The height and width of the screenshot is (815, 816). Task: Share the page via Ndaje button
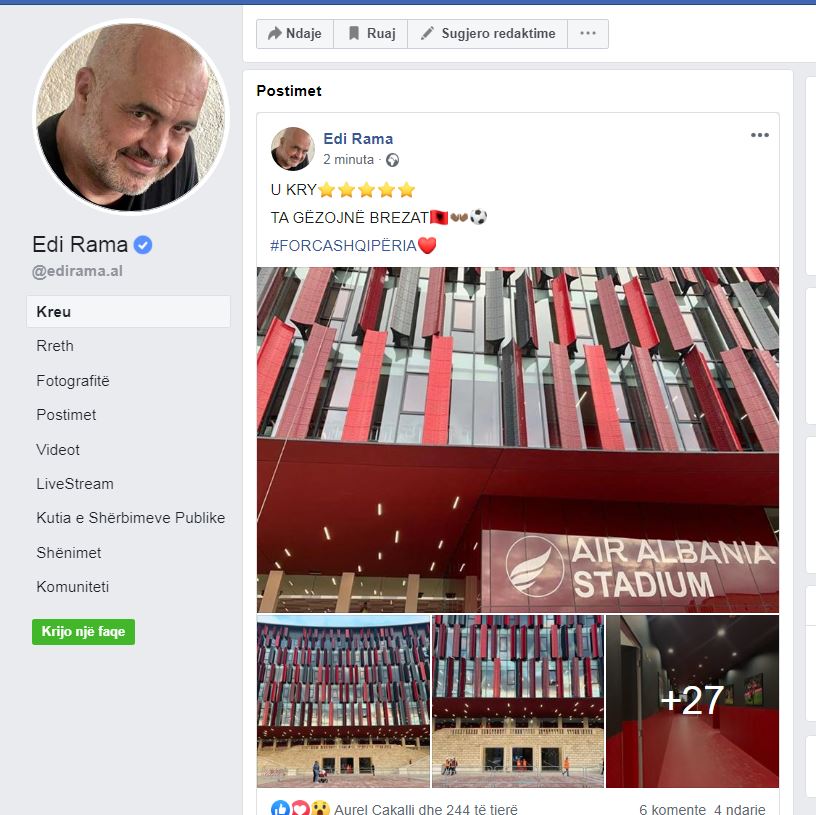click(x=294, y=34)
